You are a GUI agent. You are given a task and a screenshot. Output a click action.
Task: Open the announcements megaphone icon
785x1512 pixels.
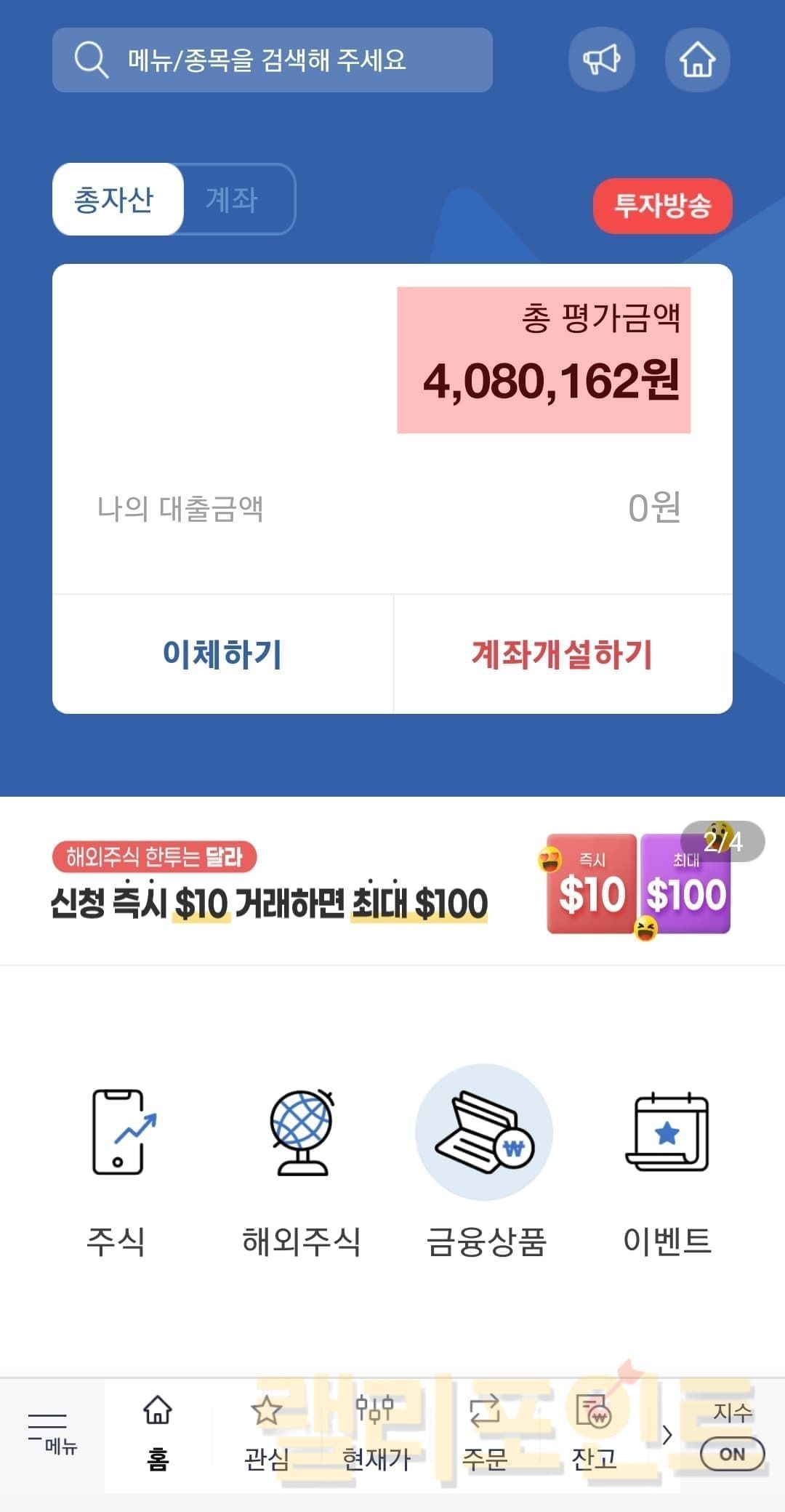601,60
